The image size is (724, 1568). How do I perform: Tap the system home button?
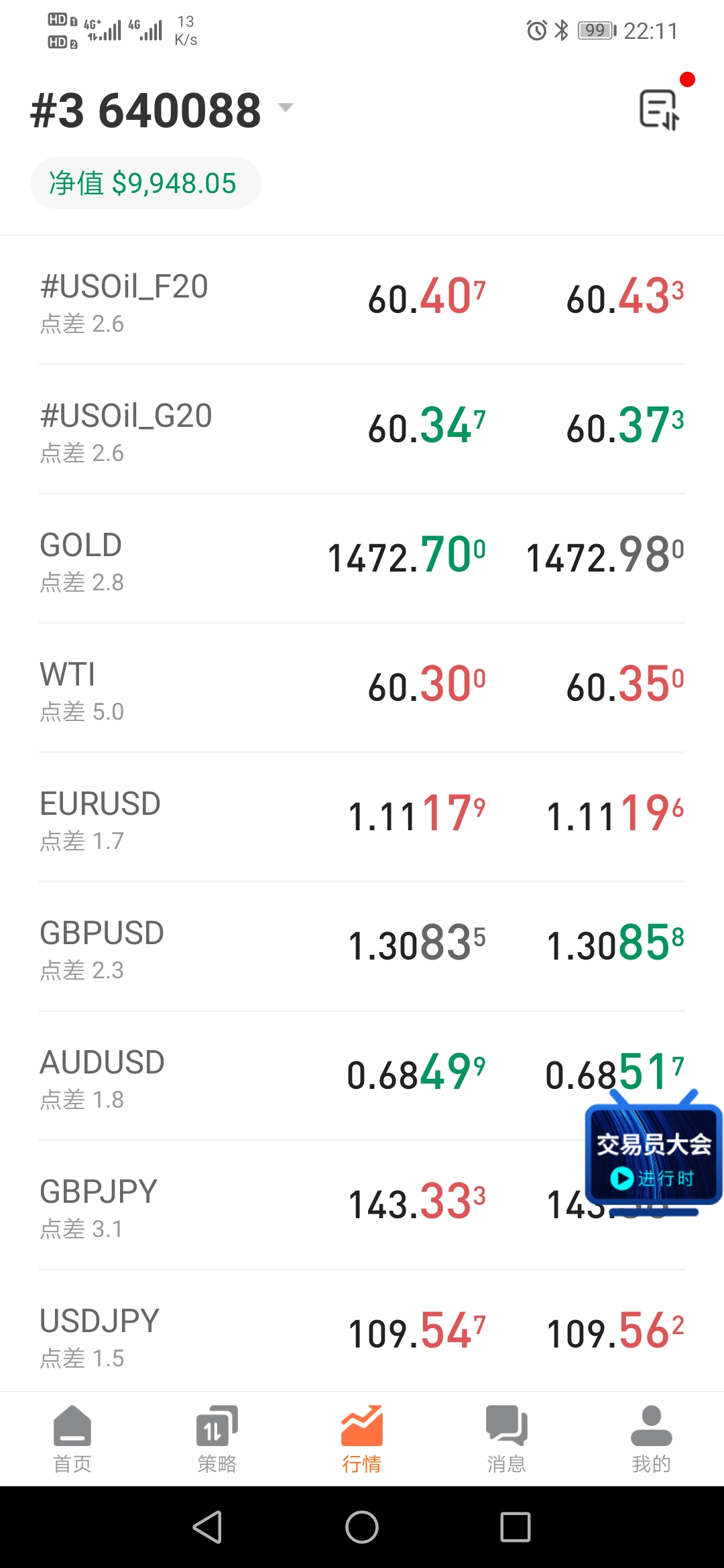tap(362, 1527)
